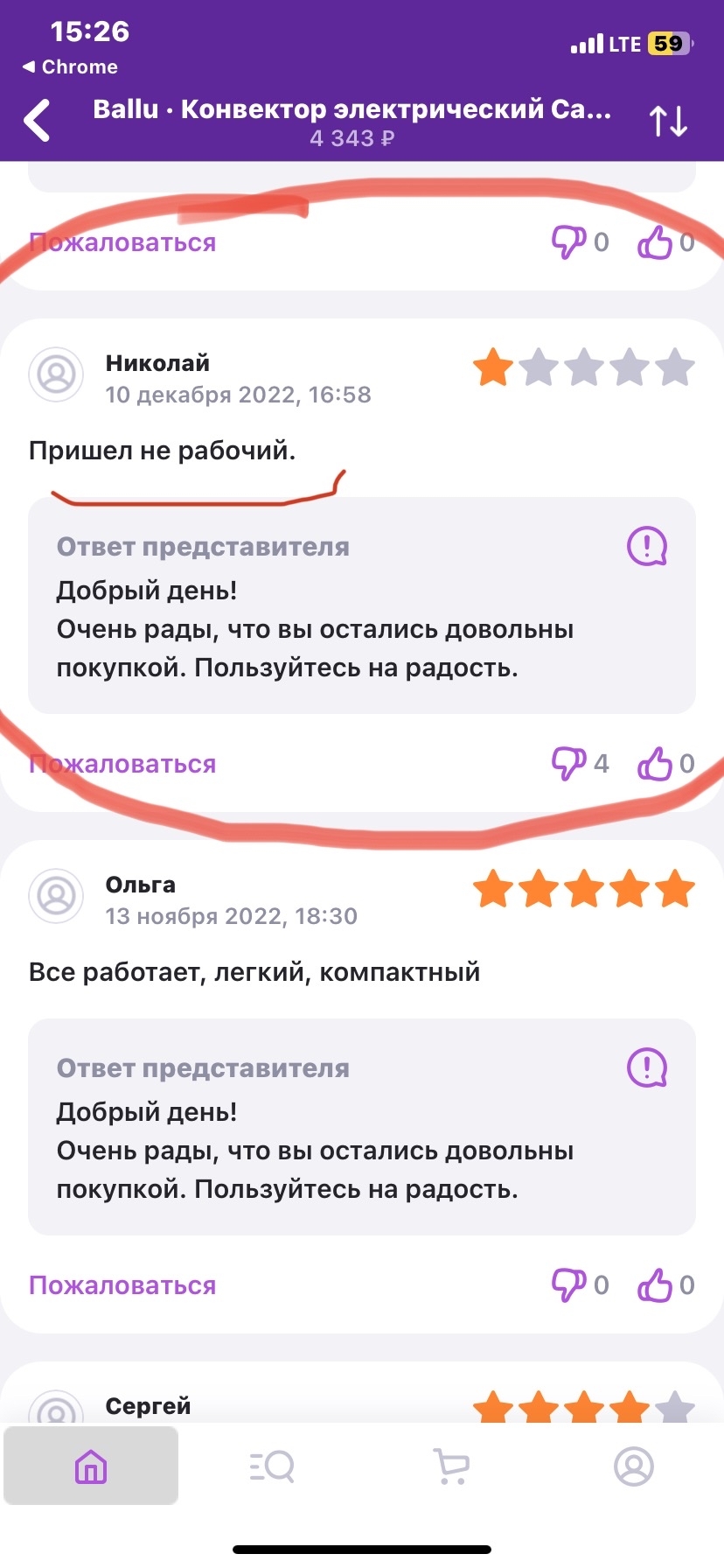Tap info icon in reply to Ольга
Image resolution: width=724 pixels, height=1568 pixels.
tap(647, 1068)
